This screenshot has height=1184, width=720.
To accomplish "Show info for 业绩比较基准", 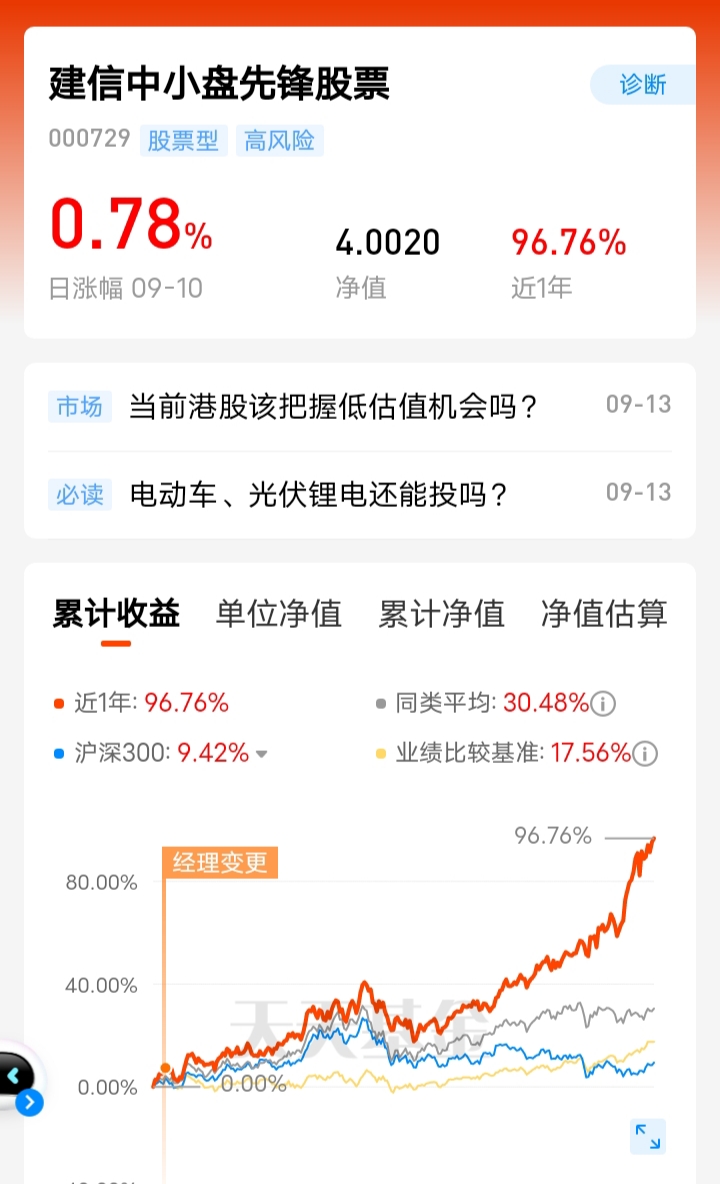I will pyautogui.click(x=646, y=753).
